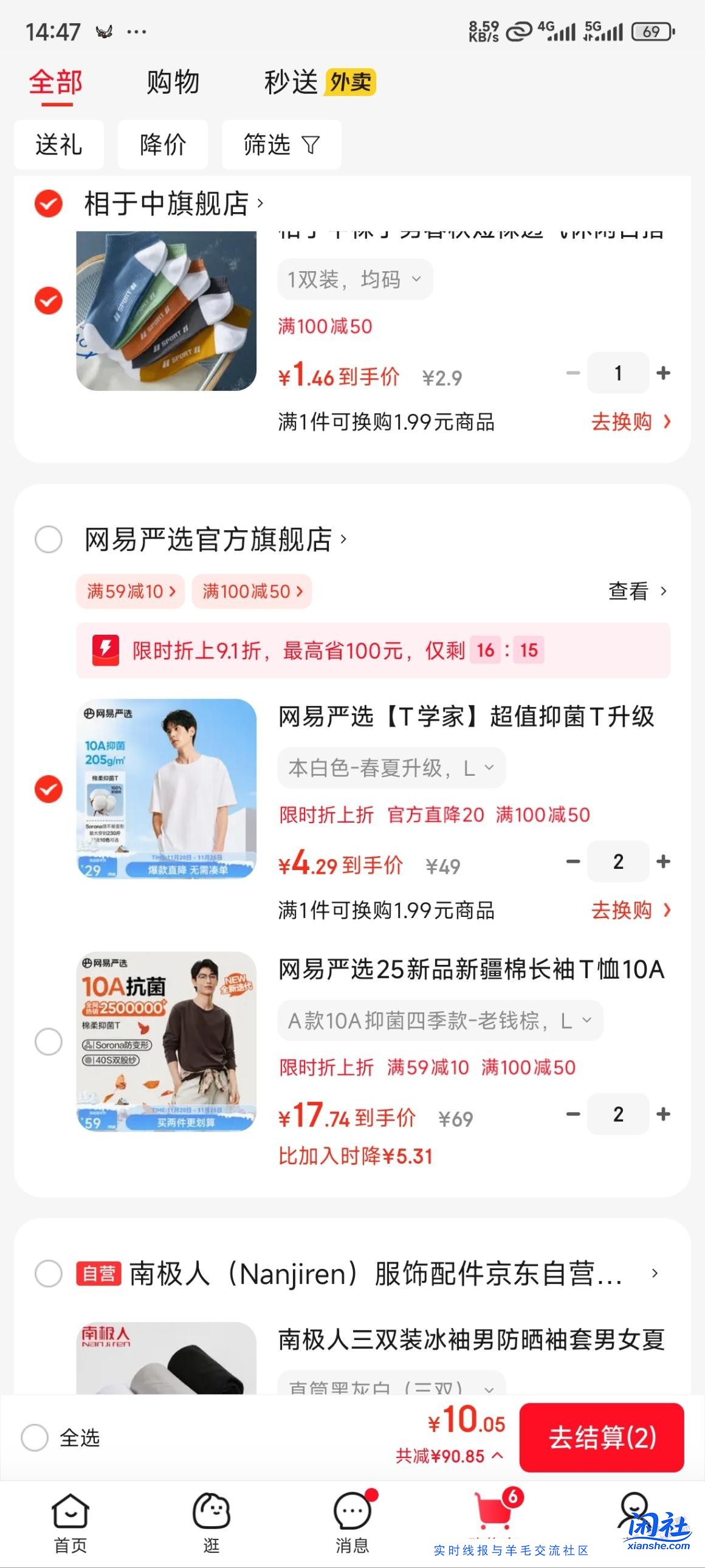
Task: Click the lightning icon in the flash sale banner
Action: click(105, 650)
